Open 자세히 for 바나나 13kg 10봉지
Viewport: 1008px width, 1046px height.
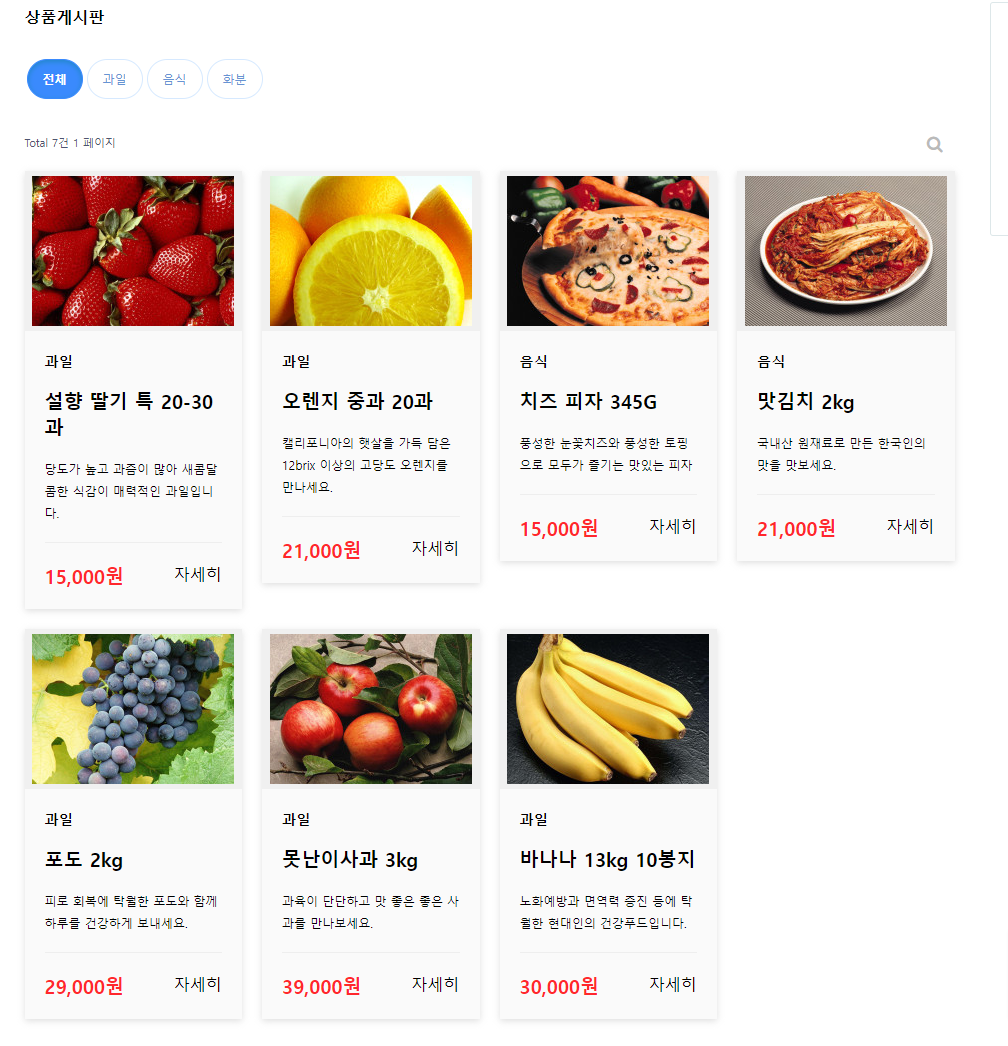pyautogui.click(x=672, y=984)
